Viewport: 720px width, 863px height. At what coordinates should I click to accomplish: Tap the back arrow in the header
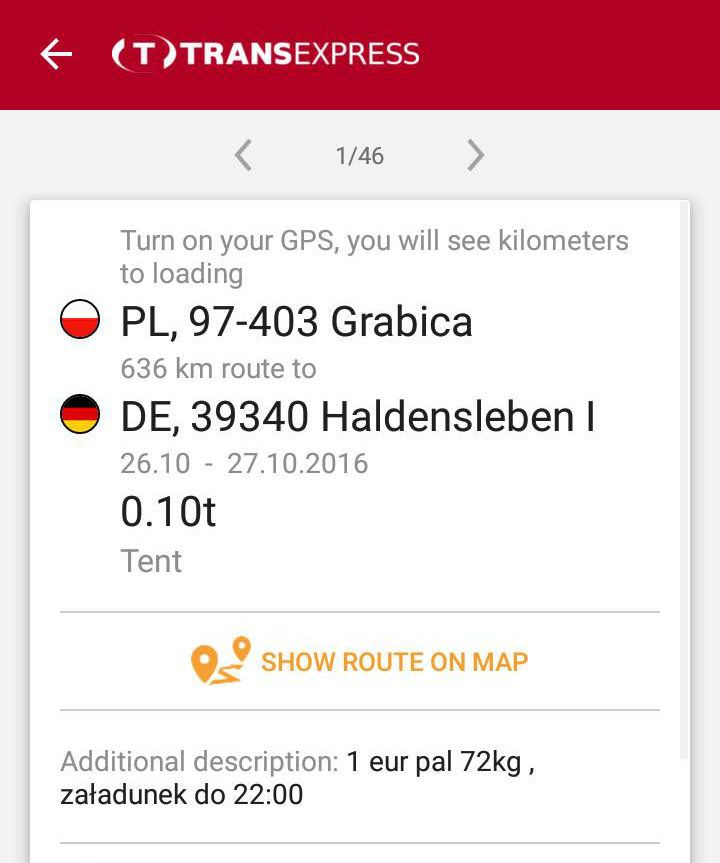pyautogui.click(x=56, y=55)
